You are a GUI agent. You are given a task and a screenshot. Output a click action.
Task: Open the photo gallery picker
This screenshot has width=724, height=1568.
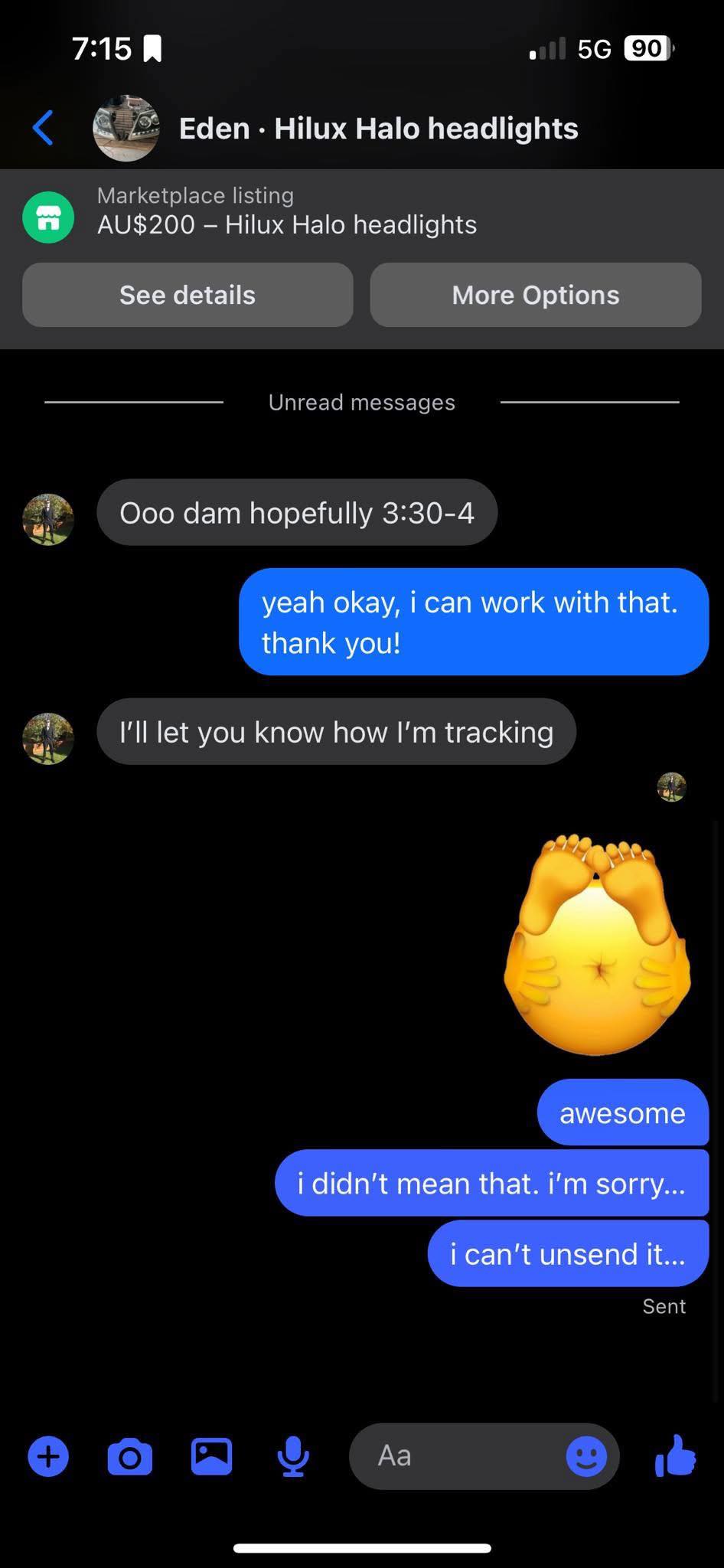click(211, 1456)
